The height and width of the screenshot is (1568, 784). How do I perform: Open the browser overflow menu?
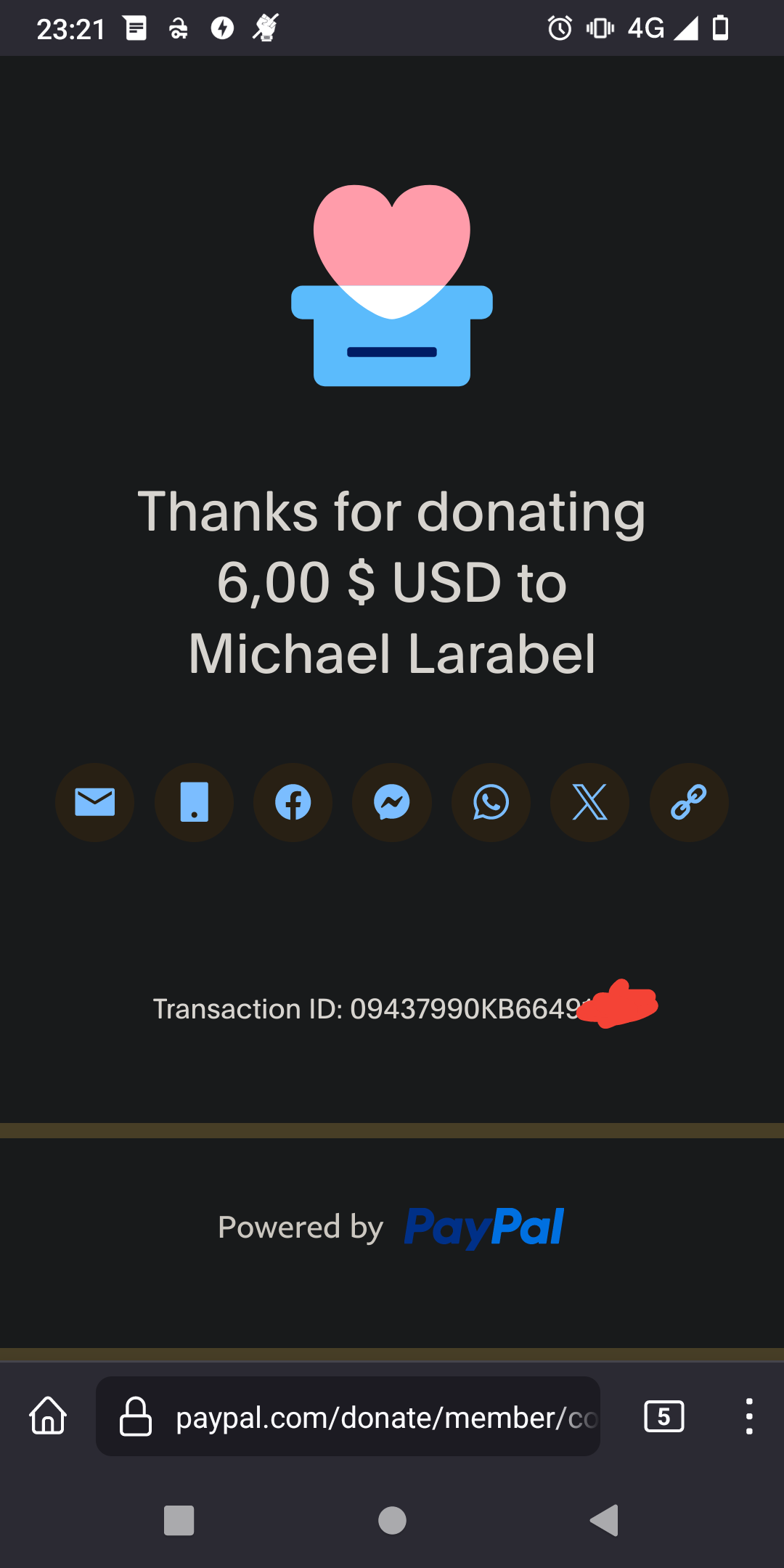click(749, 1416)
